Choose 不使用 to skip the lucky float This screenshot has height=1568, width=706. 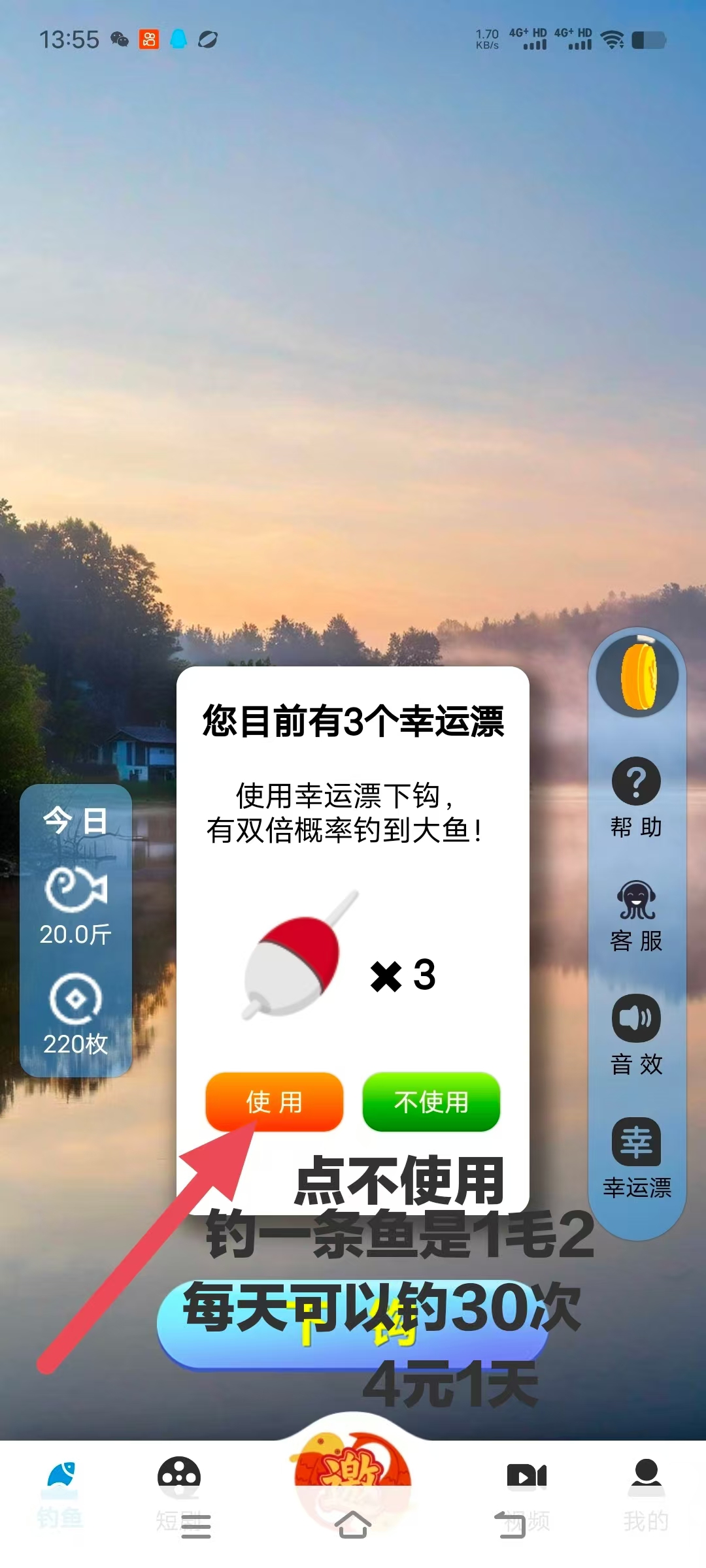(431, 1102)
